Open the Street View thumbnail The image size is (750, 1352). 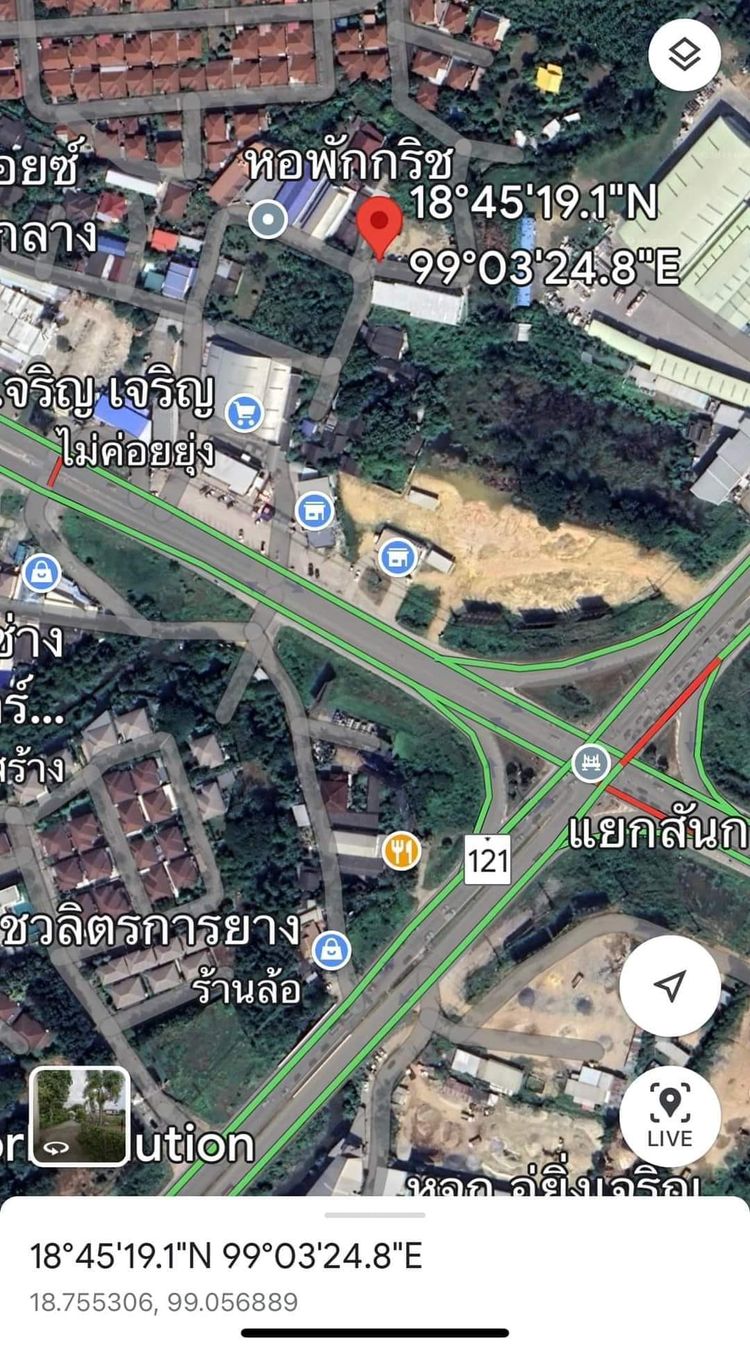pos(80,1116)
